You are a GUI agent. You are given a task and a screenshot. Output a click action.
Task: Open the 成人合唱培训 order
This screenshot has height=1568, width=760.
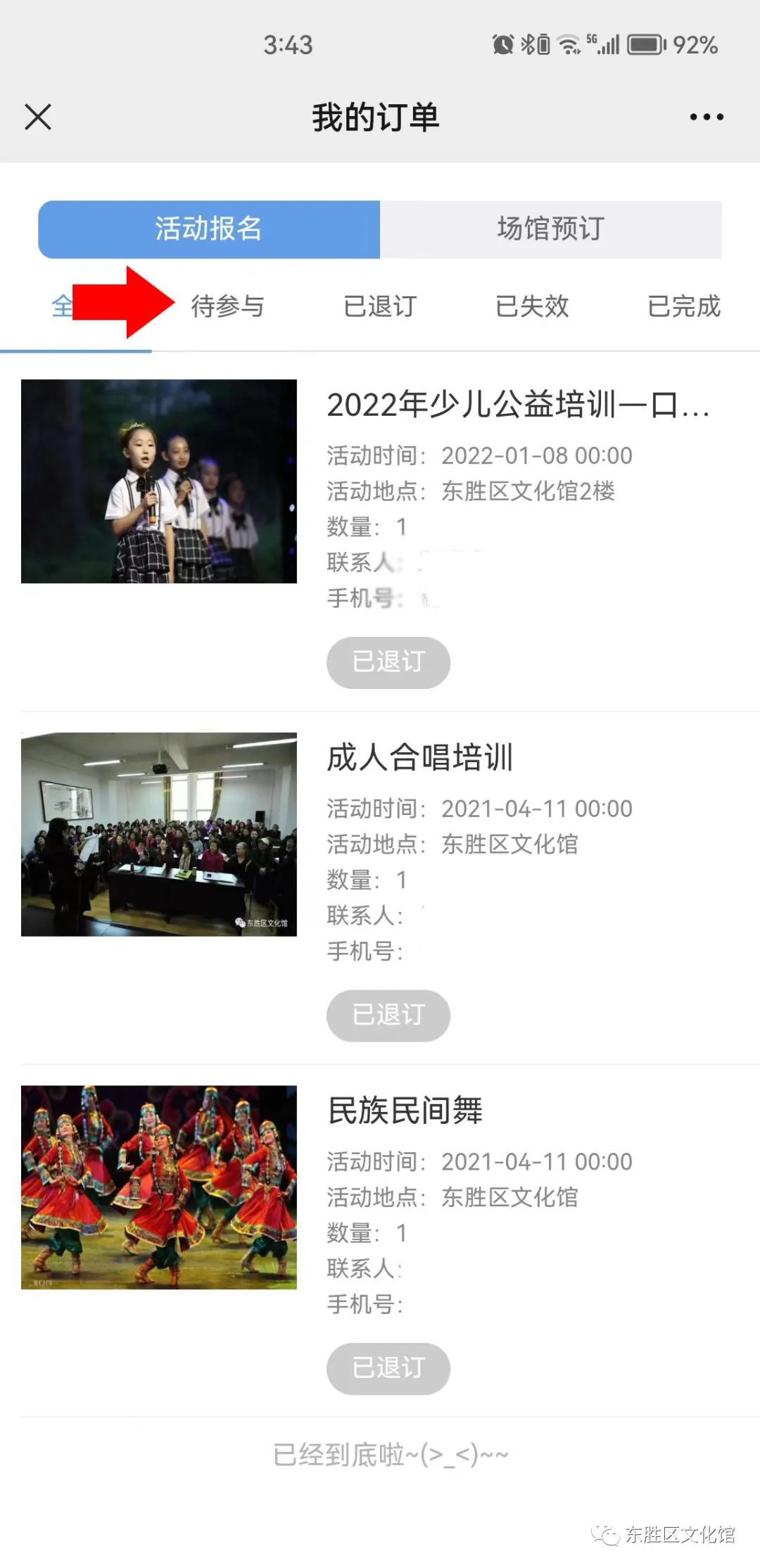pyautogui.click(x=420, y=758)
